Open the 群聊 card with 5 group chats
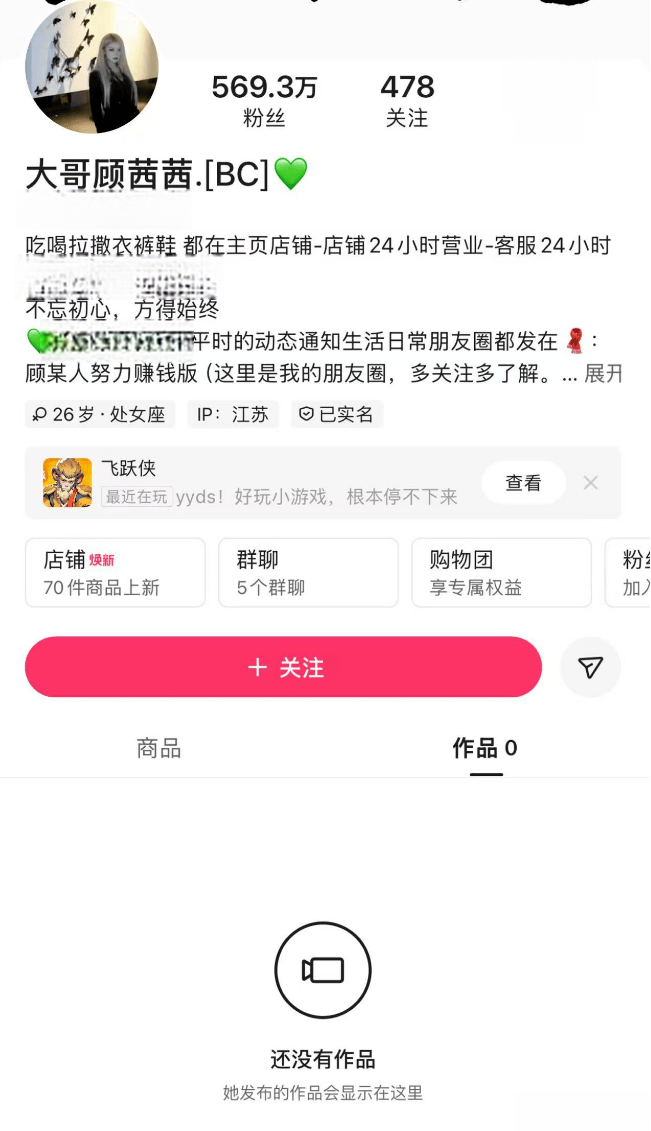Image resolution: width=651 pixels, height=1131 pixels. (308, 573)
